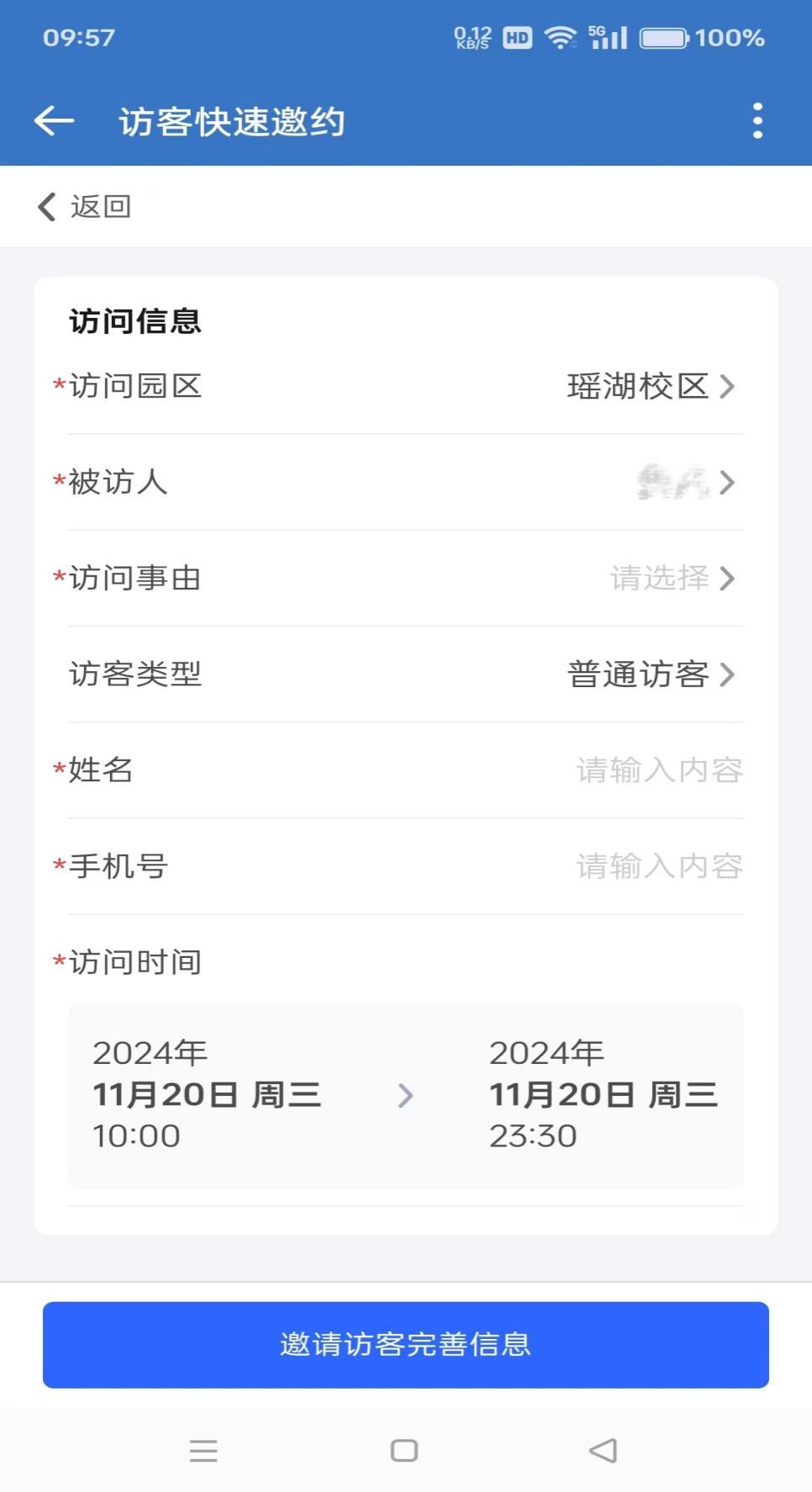This screenshot has width=812, height=1492.
Task: Choose a 访问事由 visit reason
Action: pyautogui.click(x=405, y=579)
